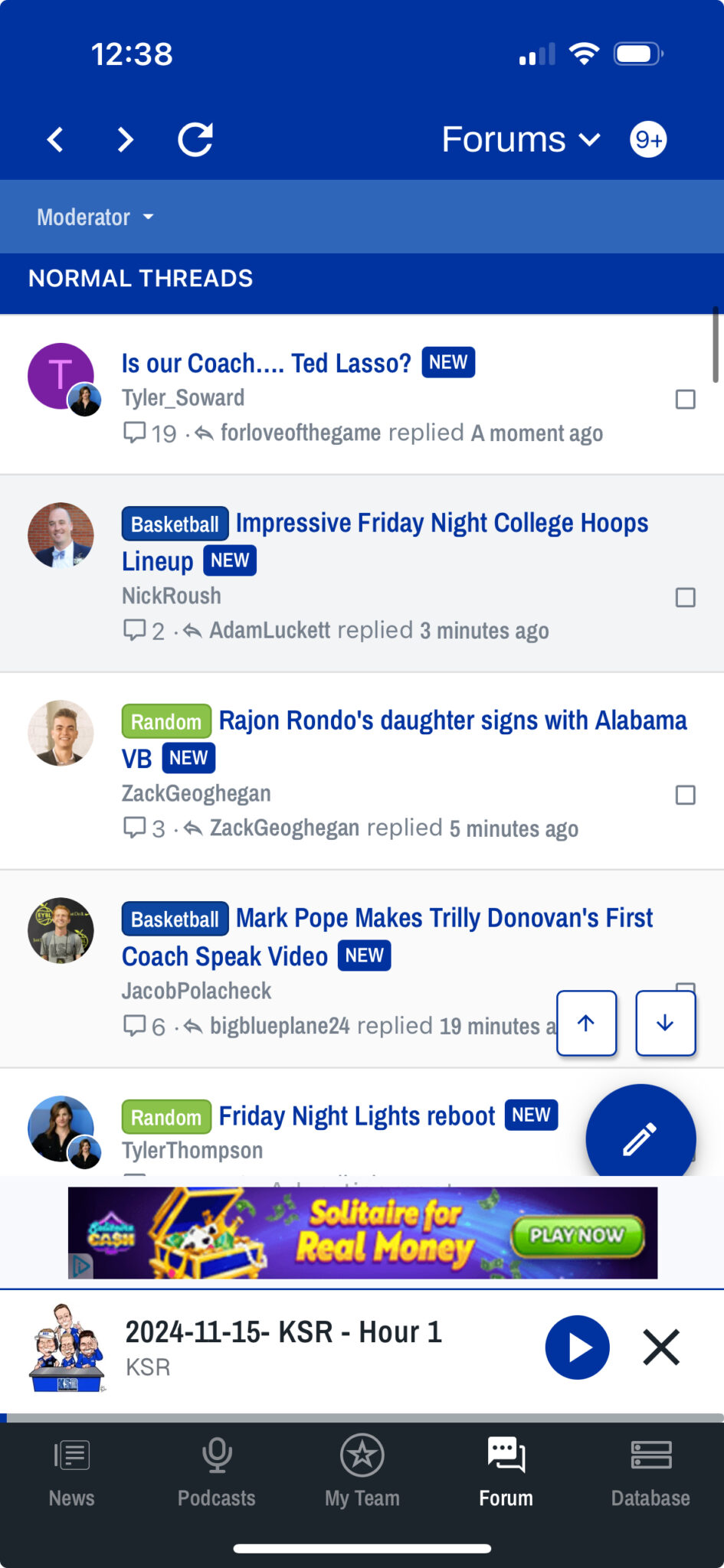The height and width of the screenshot is (1568, 724).
Task: Switch to the Forum tab
Action: click(505, 1470)
